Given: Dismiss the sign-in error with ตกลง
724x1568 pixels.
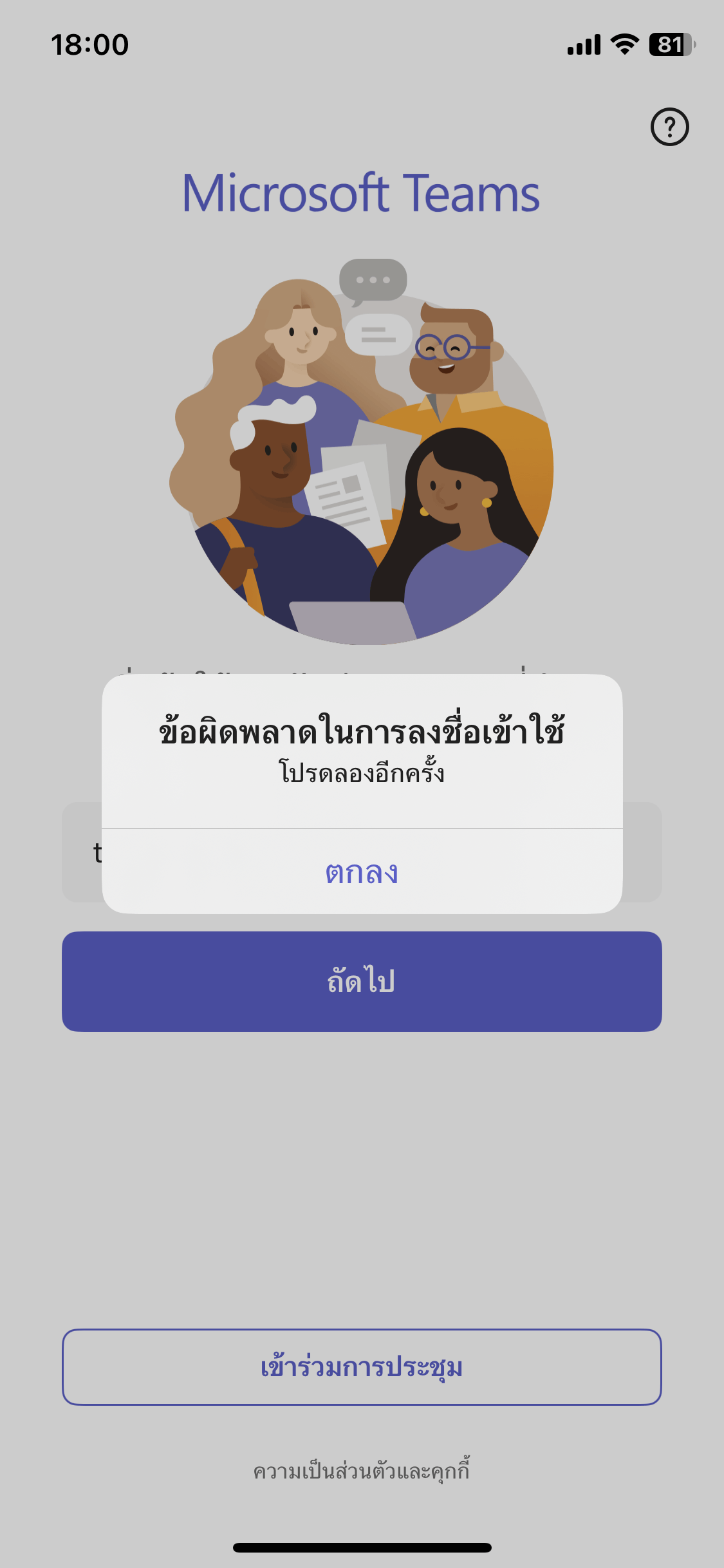Looking at the screenshot, I should 362,872.
